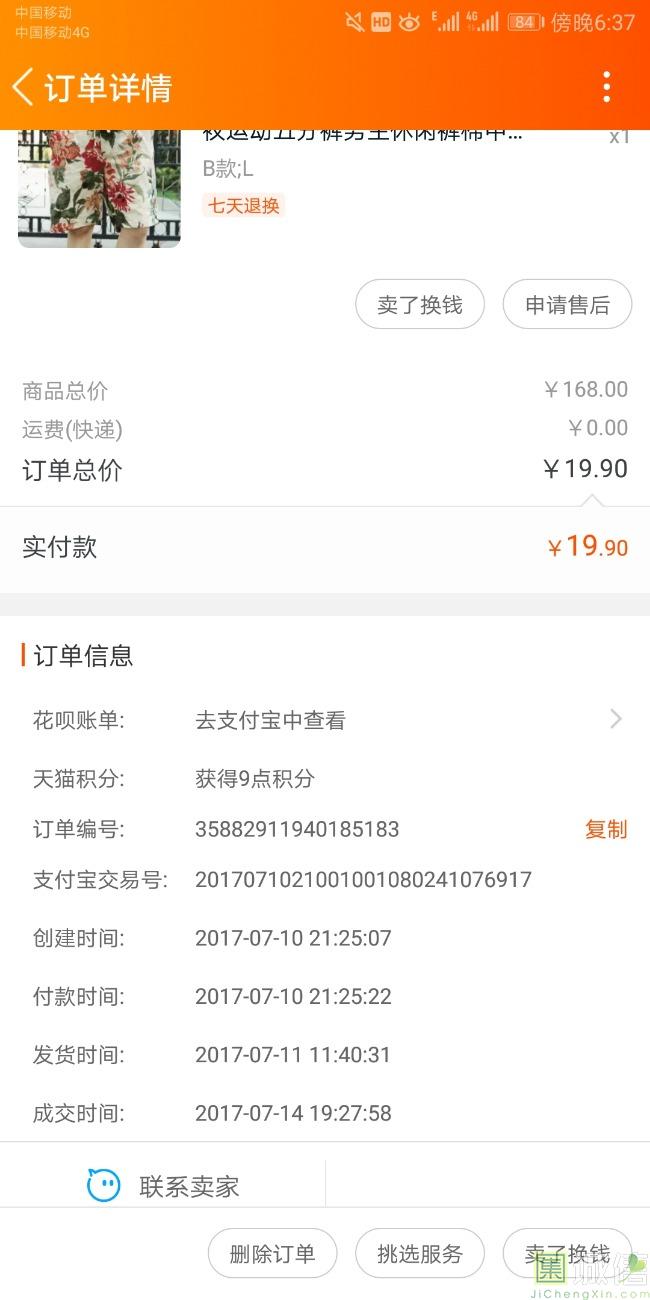Contact the seller via 联系卖家
The height and width of the screenshot is (1300, 650).
[163, 1186]
